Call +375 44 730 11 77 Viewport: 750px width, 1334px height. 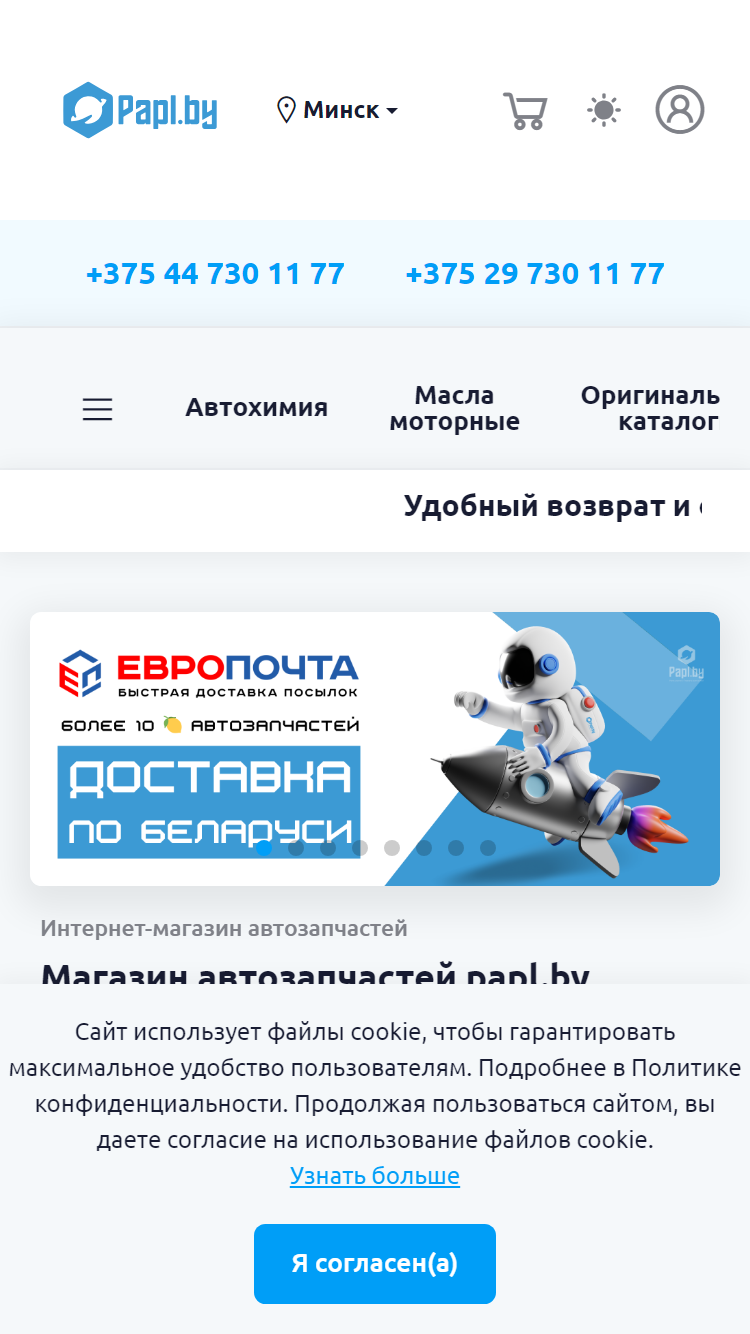point(215,274)
